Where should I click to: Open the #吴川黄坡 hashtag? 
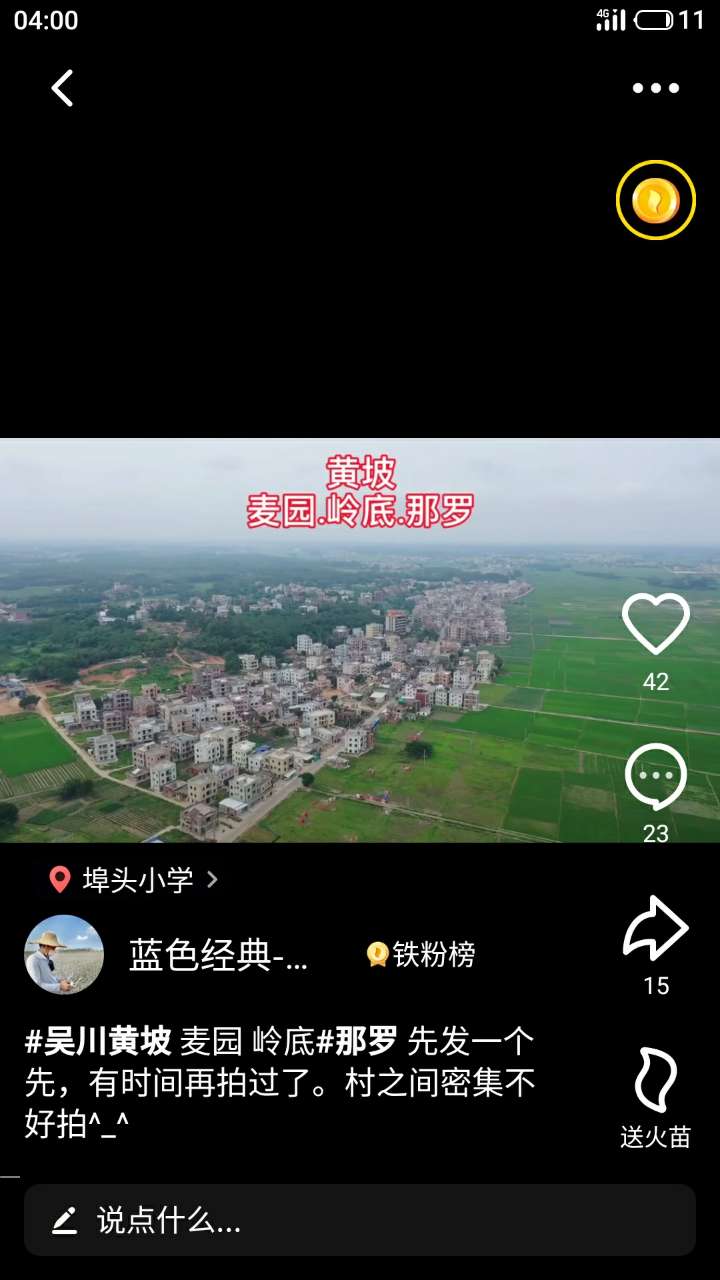pyautogui.click(x=98, y=1041)
